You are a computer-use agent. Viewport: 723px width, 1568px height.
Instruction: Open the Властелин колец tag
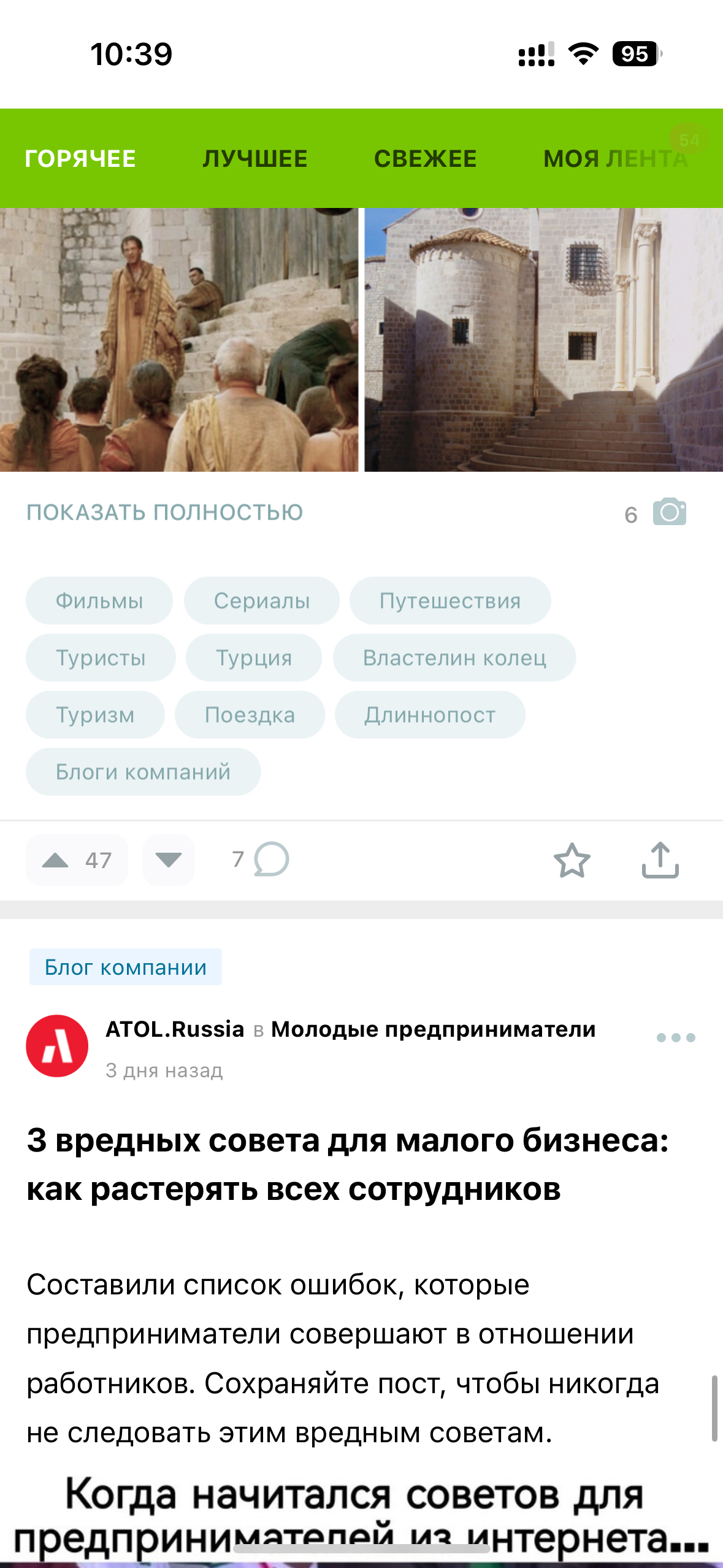454,658
